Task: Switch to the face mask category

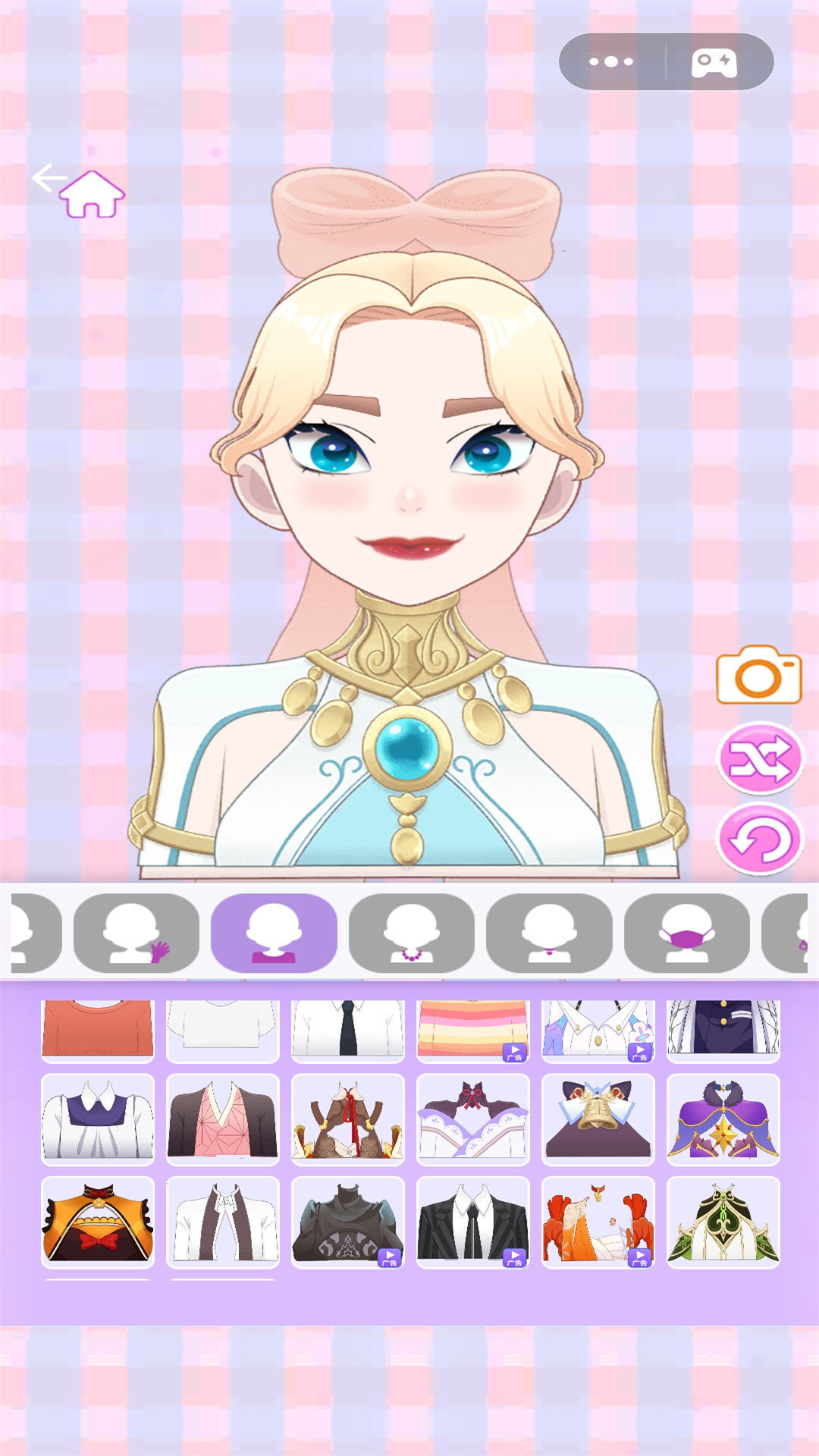Action: (x=686, y=933)
